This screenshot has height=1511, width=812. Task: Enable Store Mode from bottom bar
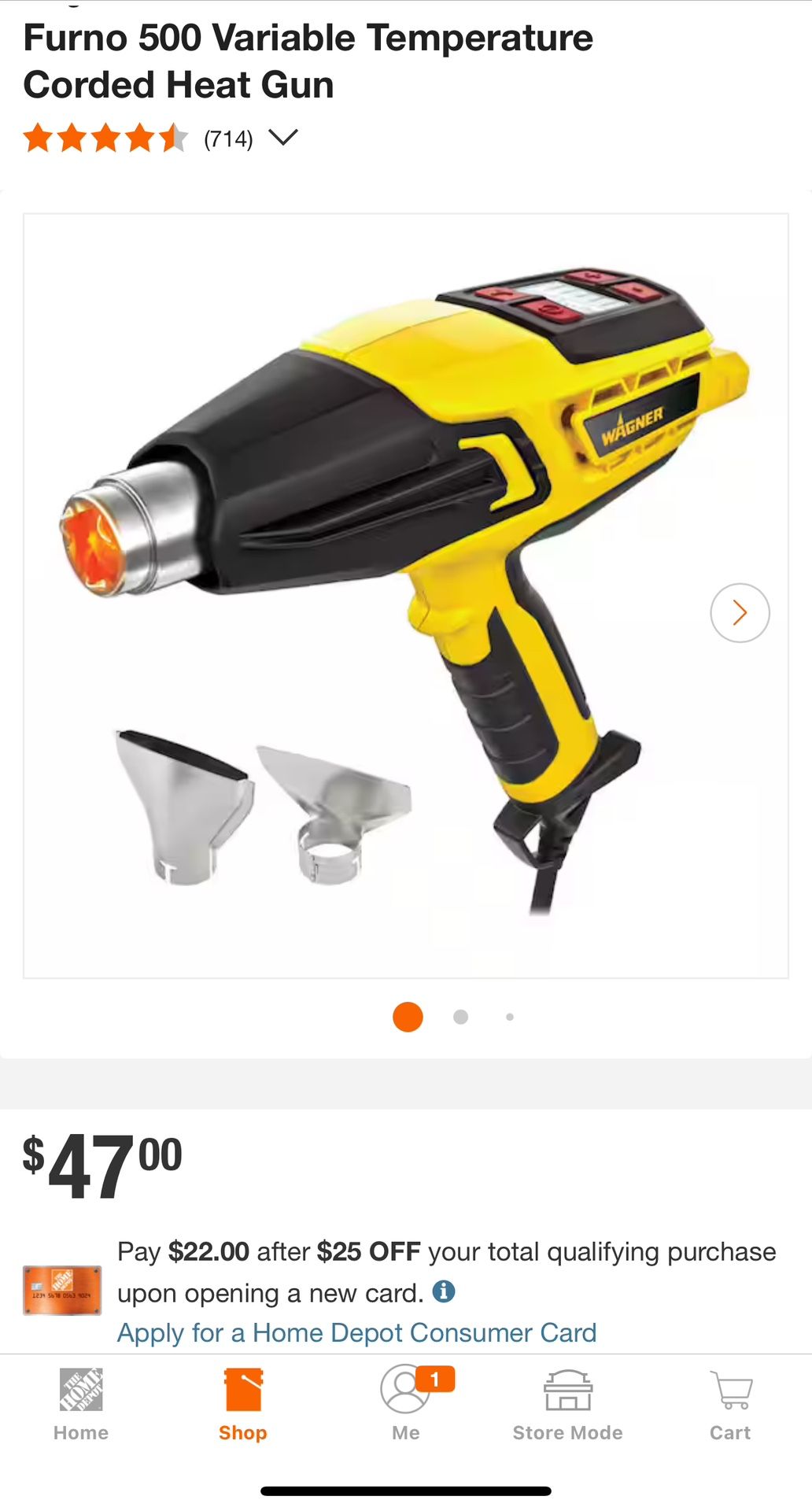point(568,1405)
